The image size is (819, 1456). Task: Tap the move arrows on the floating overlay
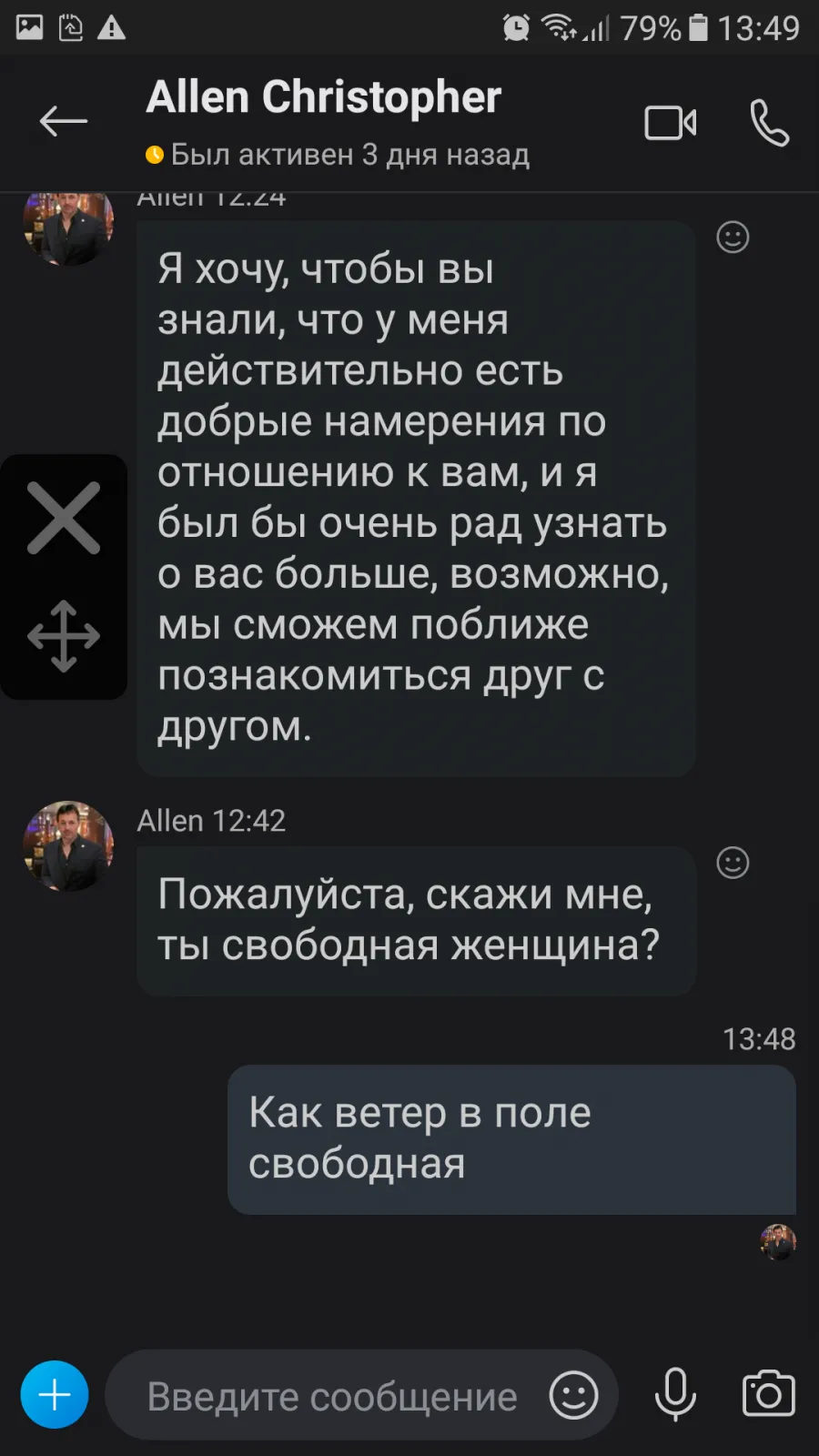point(64,636)
